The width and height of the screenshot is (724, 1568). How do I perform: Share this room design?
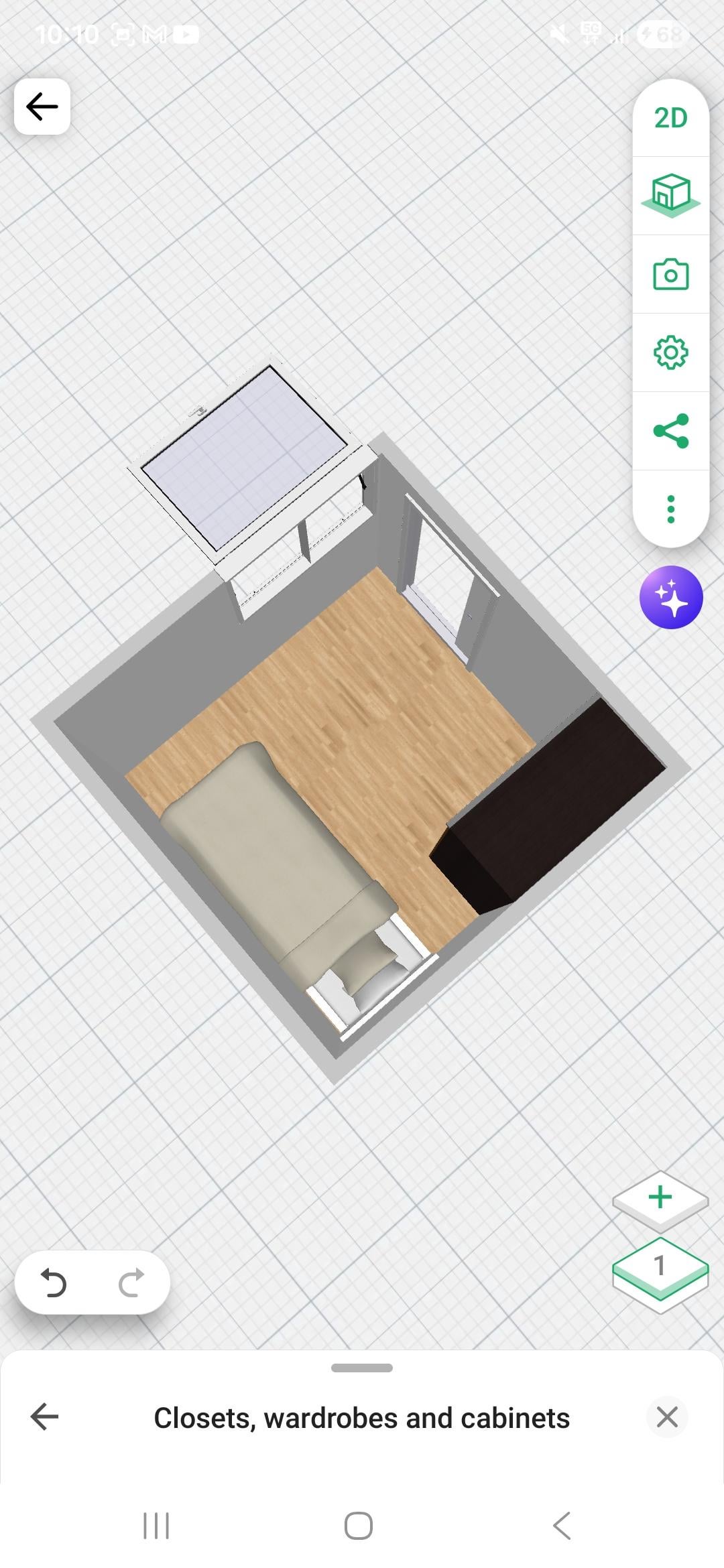(670, 430)
